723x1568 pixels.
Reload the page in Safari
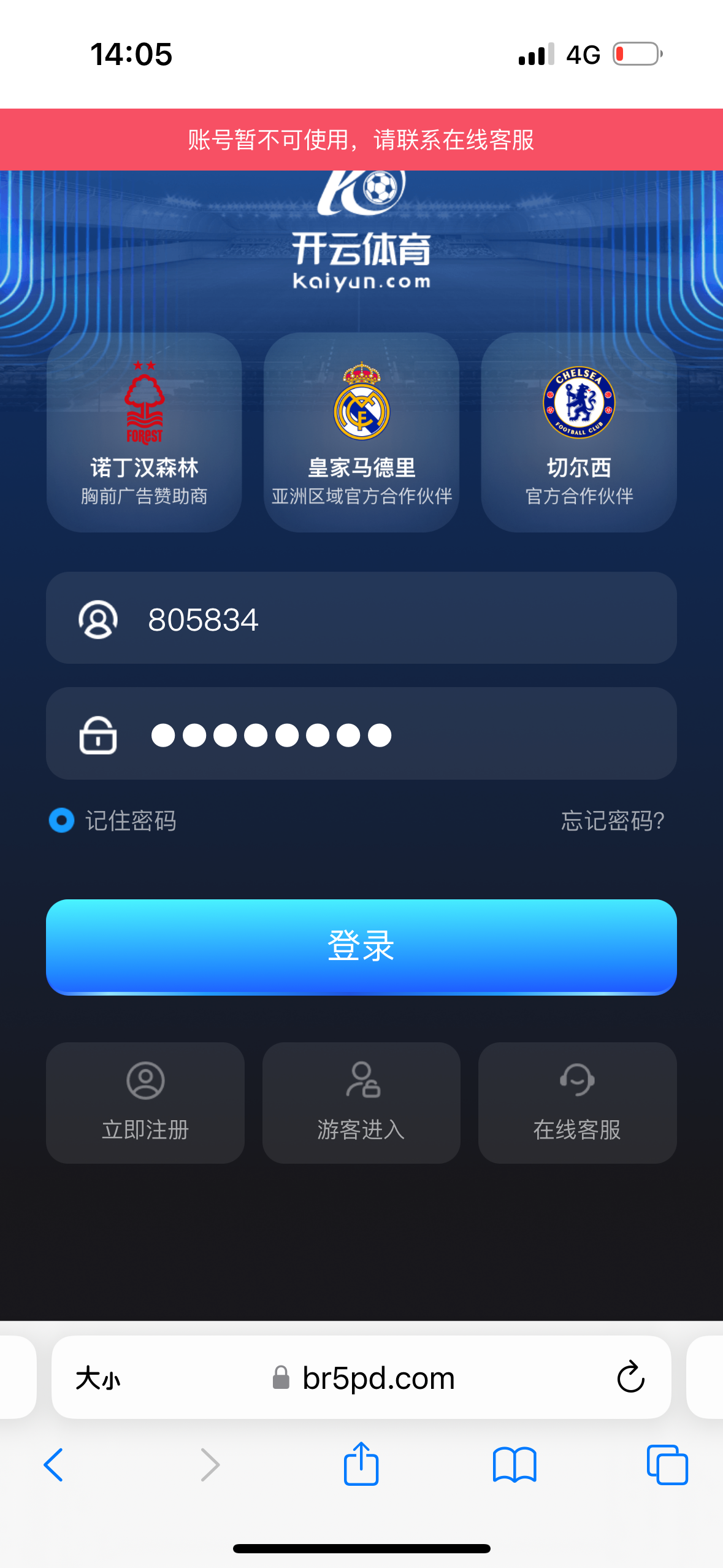coord(630,1378)
